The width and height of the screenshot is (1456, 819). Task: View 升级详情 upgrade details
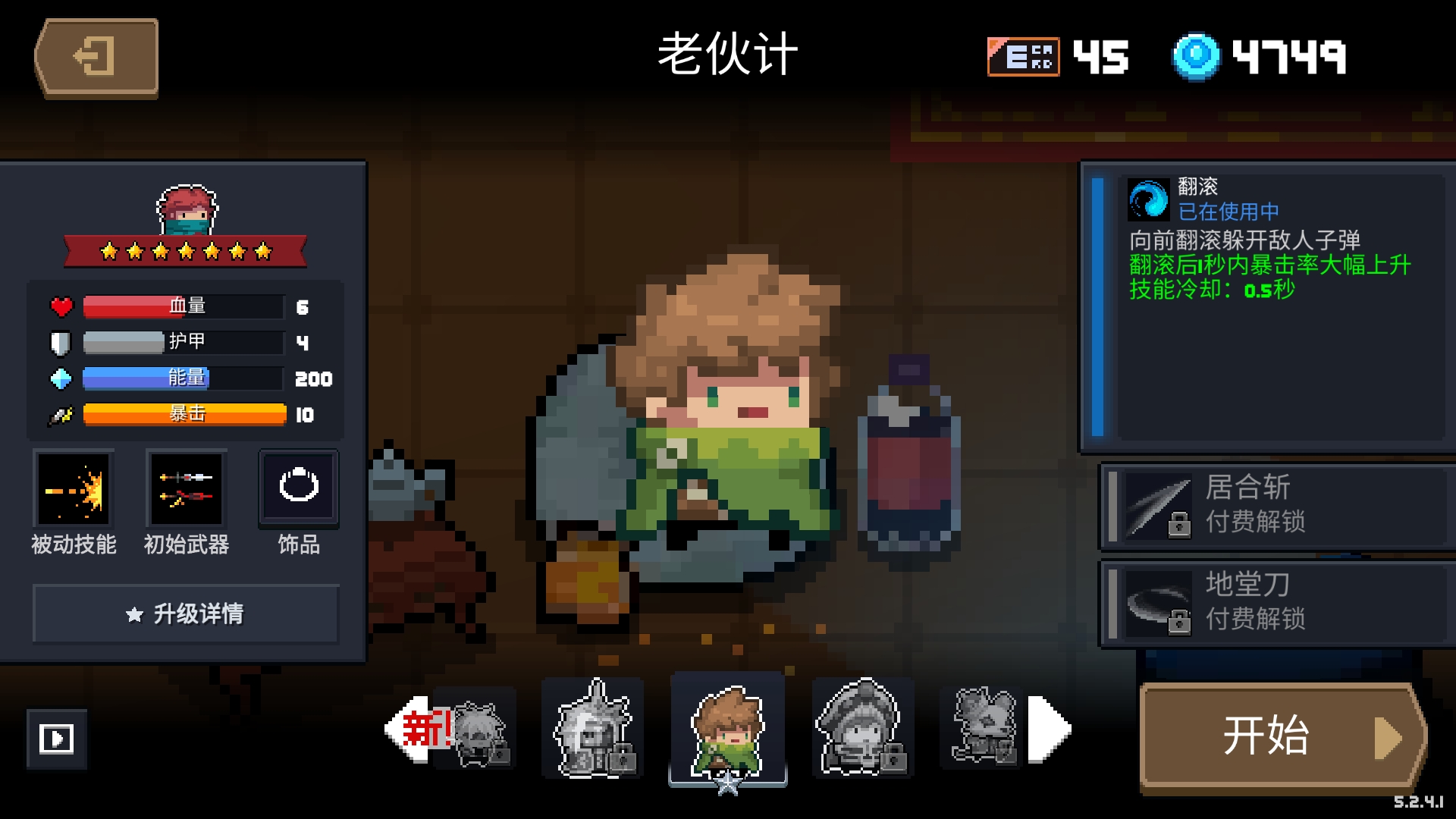coord(186,613)
